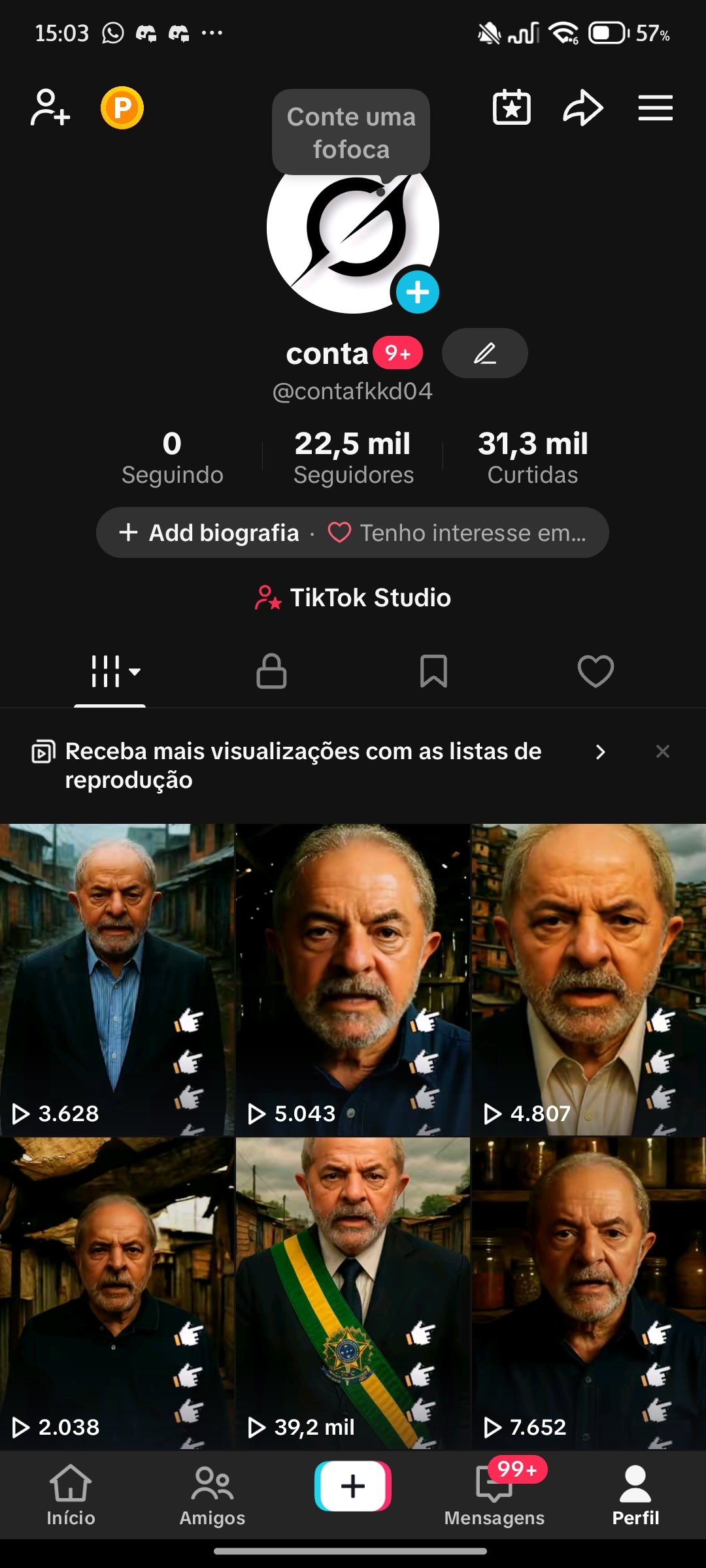Create a new post with plus button
The height and width of the screenshot is (1568, 706).
coord(353,1486)
